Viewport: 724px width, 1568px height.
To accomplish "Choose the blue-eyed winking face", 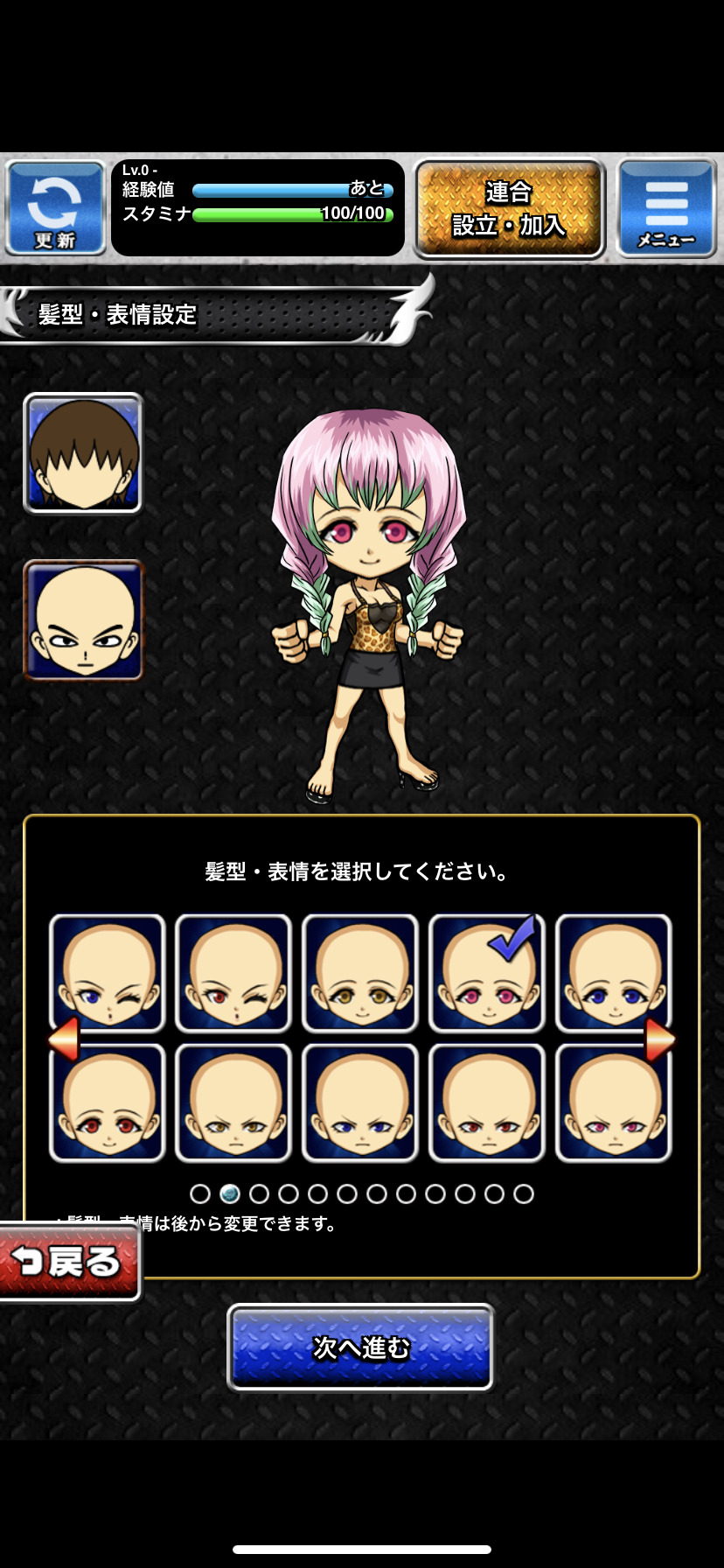I will (x=108, y=973).
